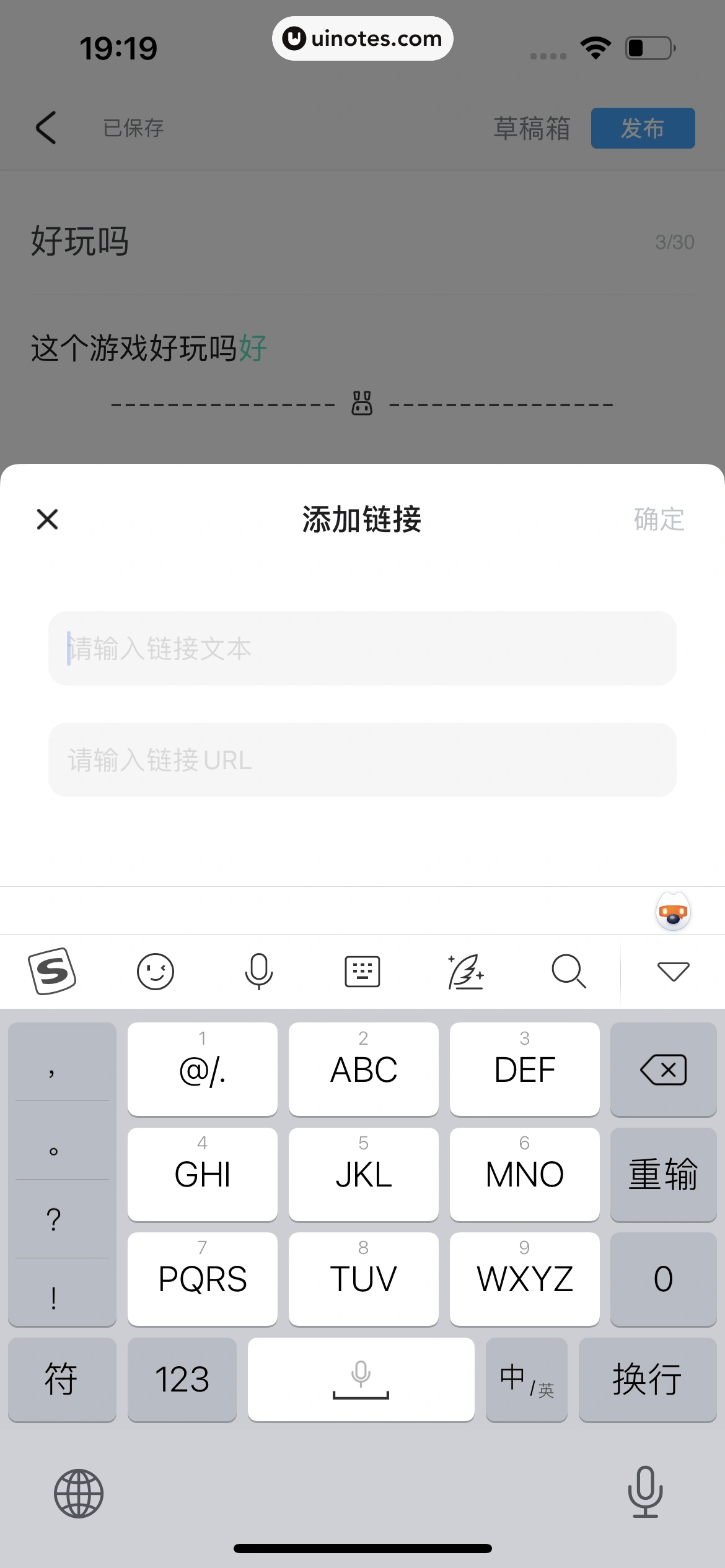Image resolution: width=725 pixels, height=1568 pixels.
Task: Open Sogou keyboard menu logo
Action: (x=52, y=971)
